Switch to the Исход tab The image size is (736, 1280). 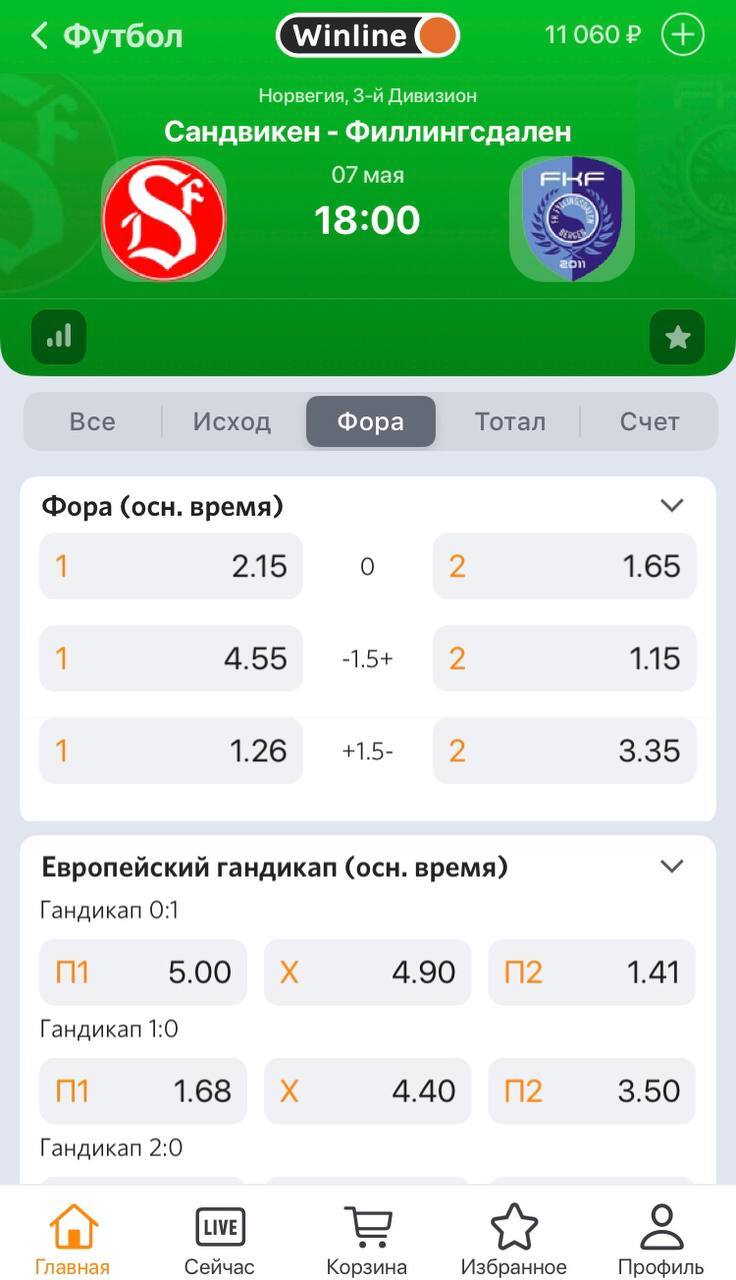[232, 422]
